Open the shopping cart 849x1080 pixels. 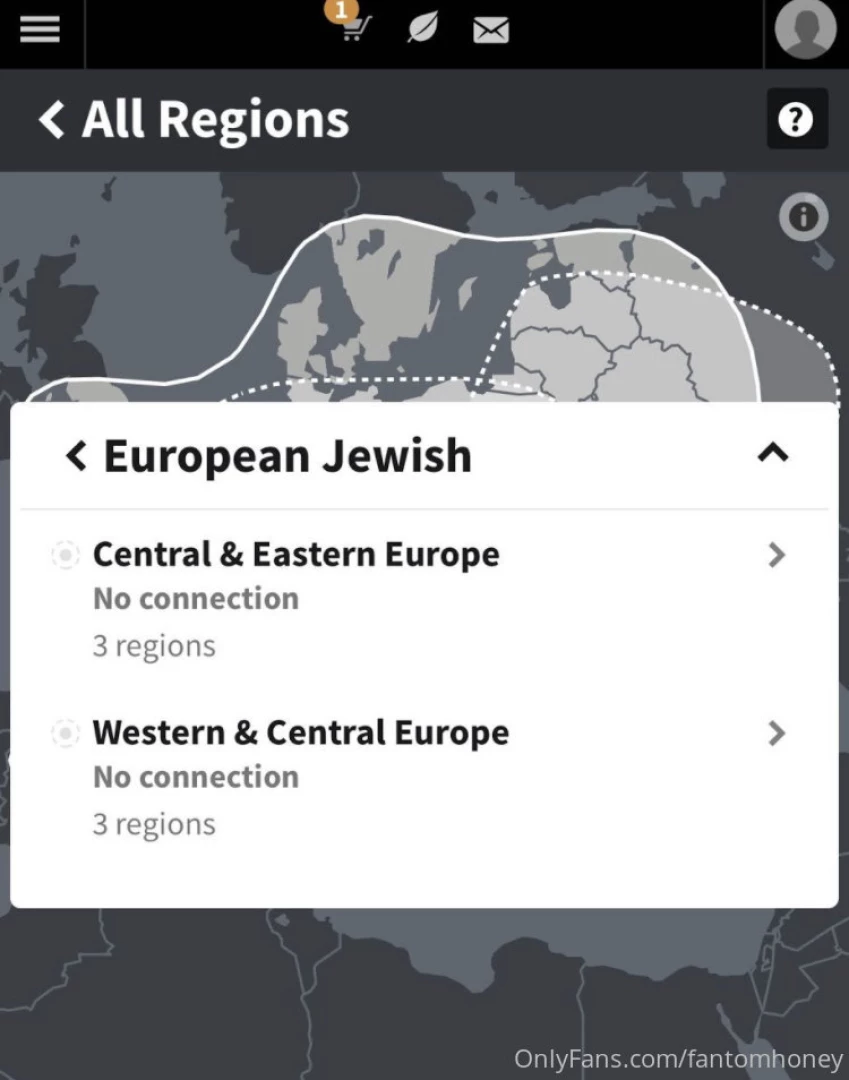click(355, 30)
